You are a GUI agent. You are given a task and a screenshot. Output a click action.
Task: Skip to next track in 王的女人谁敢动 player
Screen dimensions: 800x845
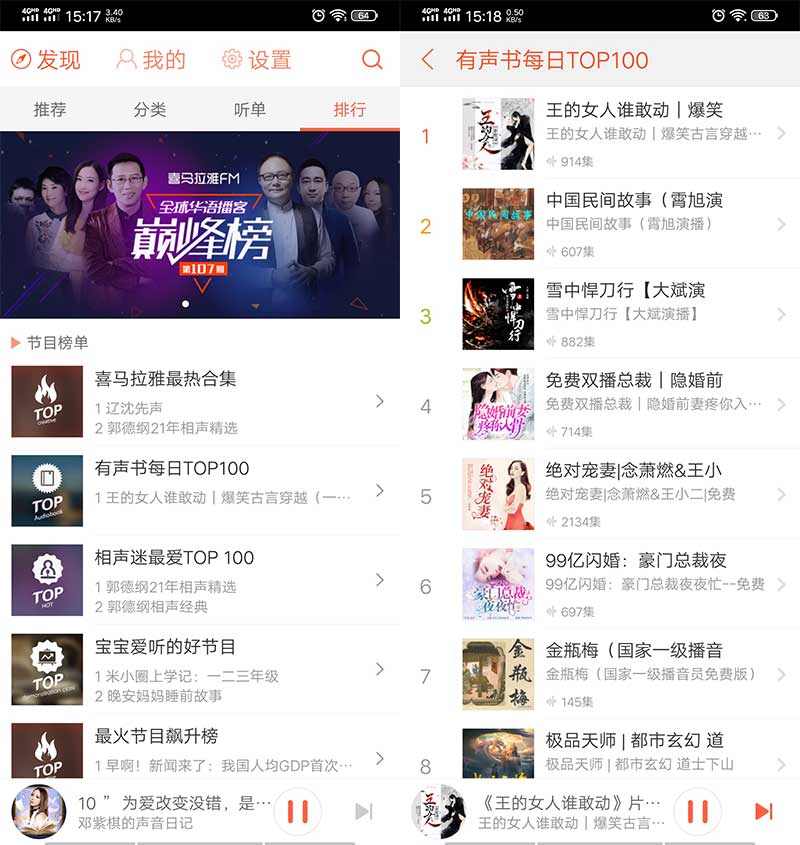click(x=763, y=811)
